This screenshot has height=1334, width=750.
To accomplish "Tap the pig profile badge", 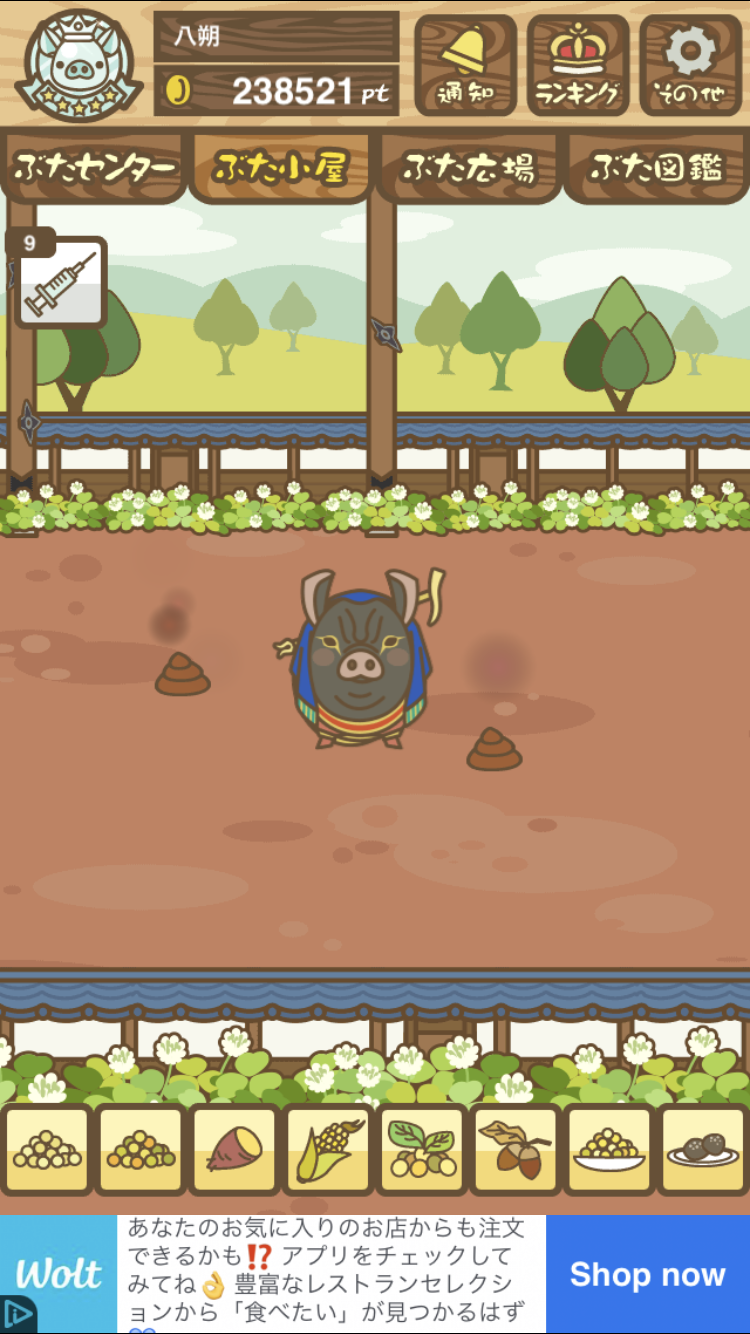I will 79,66.
